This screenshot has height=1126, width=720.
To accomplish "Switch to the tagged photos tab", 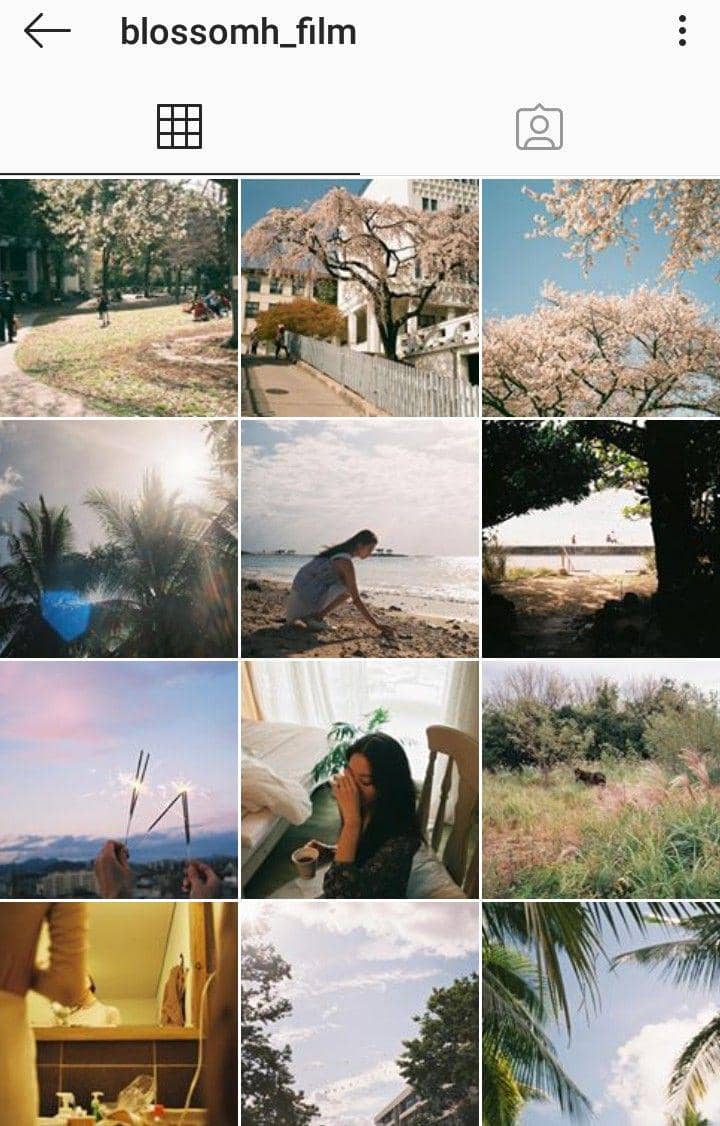I will pos(540,128).
